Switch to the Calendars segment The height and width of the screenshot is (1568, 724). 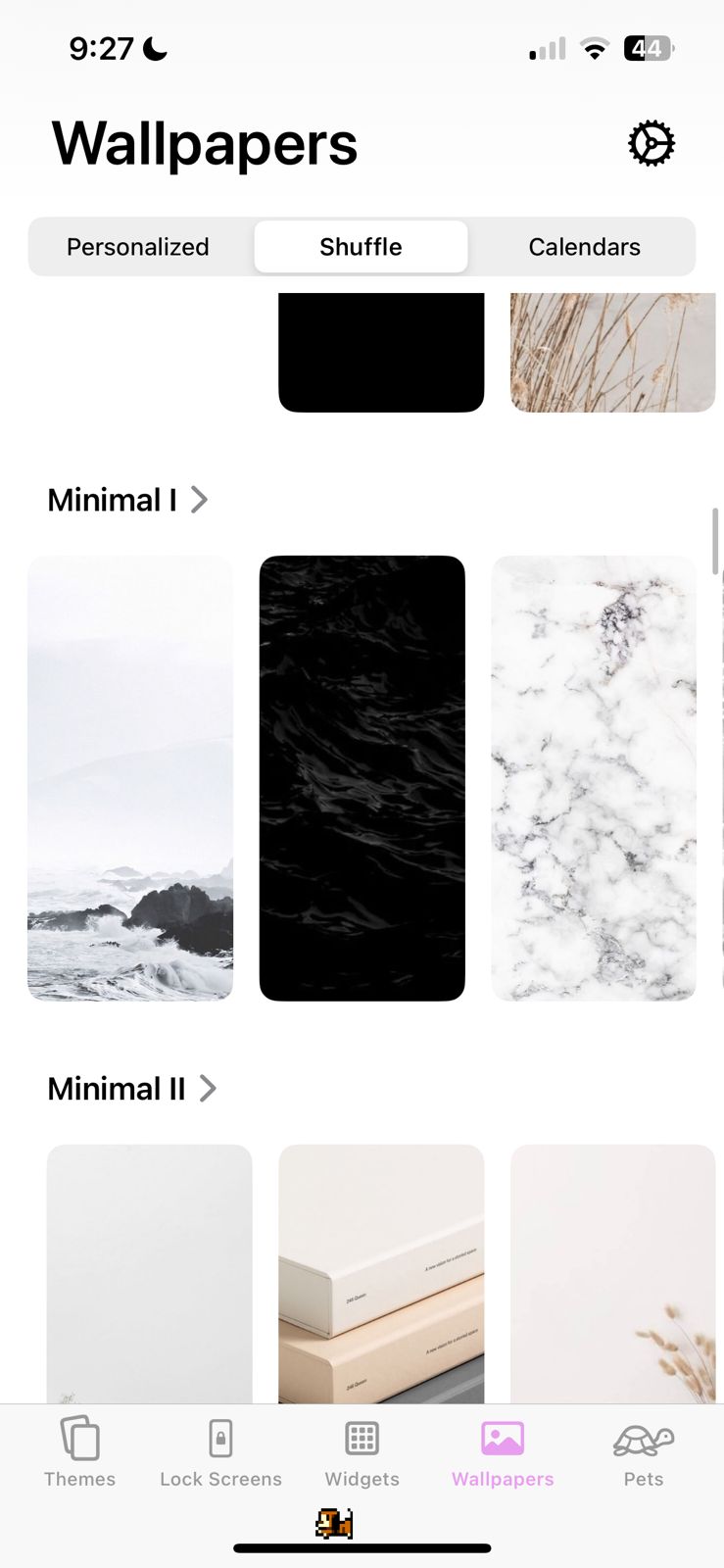click(x=584, y=247)
